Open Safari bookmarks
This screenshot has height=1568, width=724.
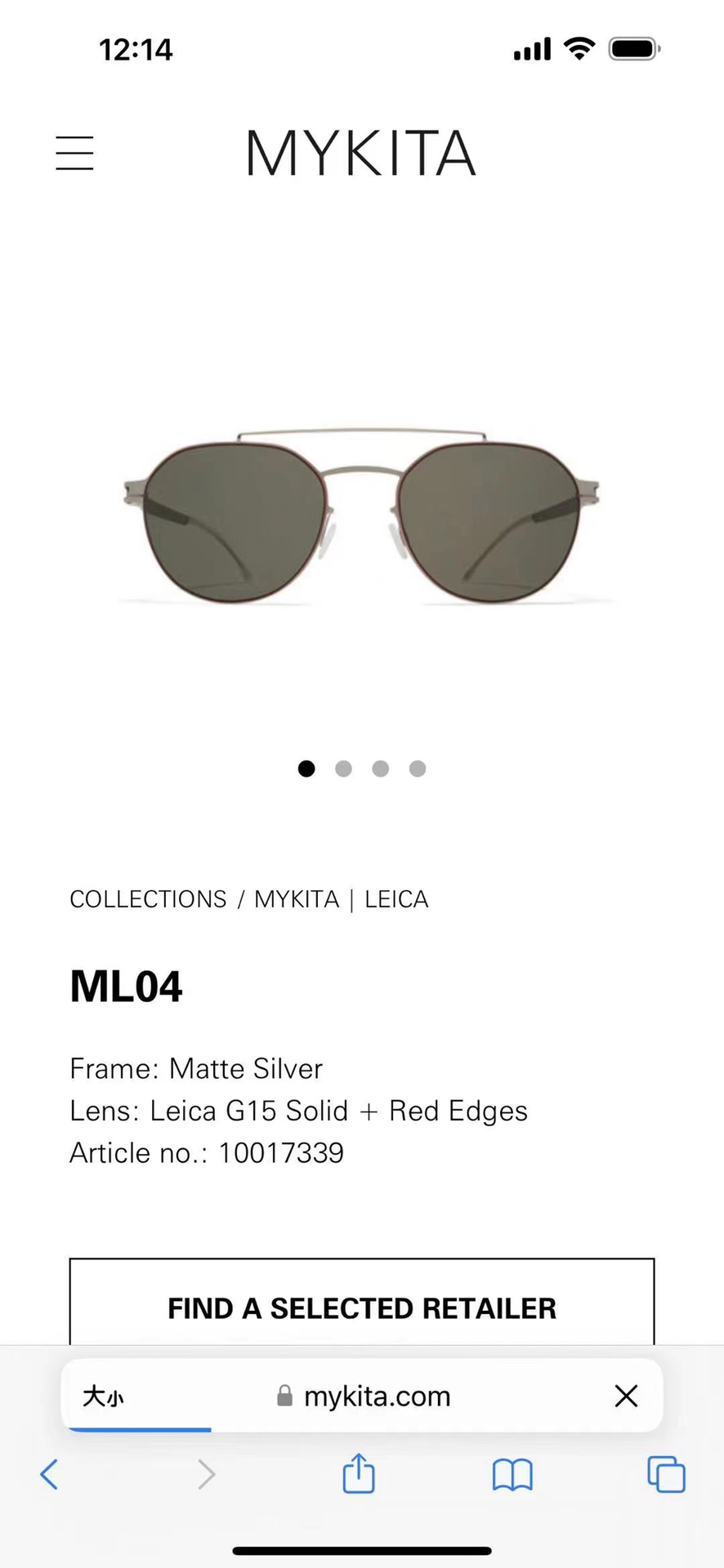click(x=512, y=1475)
